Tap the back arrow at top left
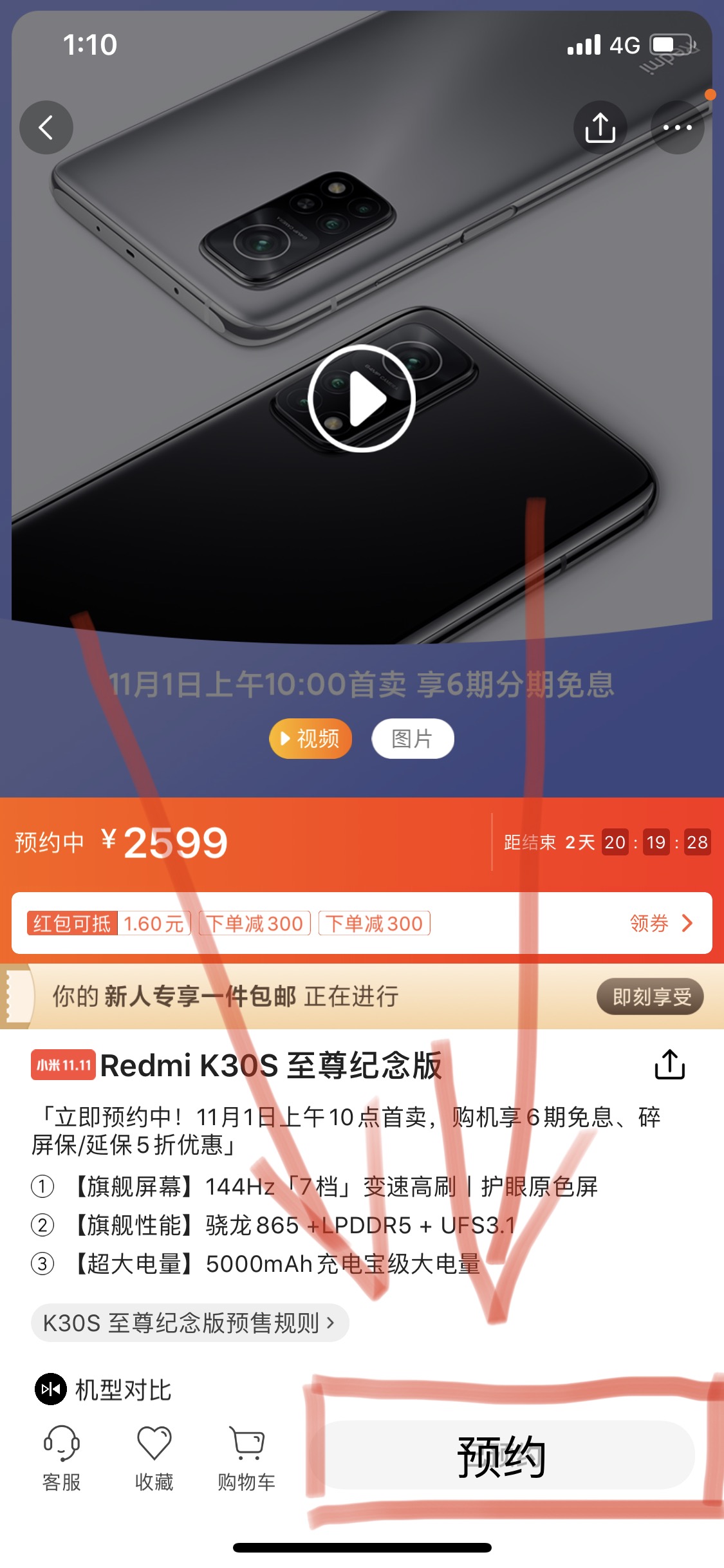Viewport: 724px width, 1568px height. point(45,127)
